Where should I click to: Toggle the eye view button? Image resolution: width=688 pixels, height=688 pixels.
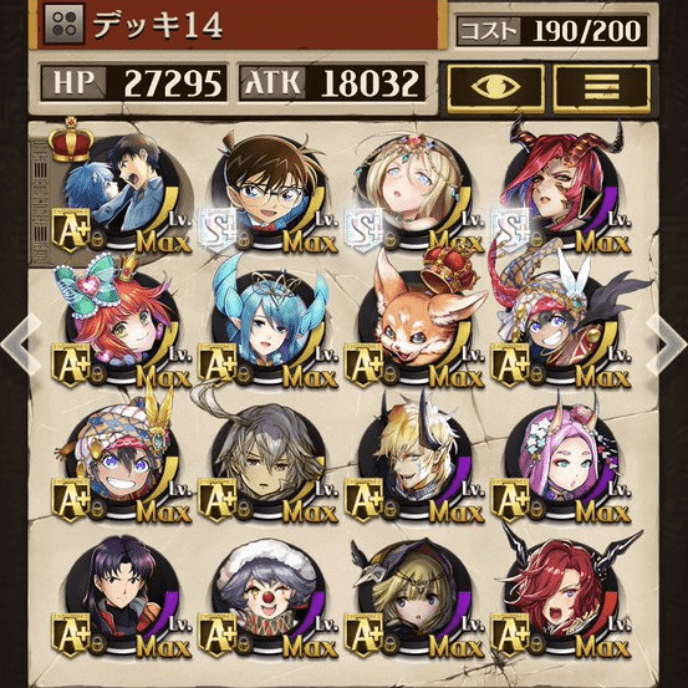(495, 88)
